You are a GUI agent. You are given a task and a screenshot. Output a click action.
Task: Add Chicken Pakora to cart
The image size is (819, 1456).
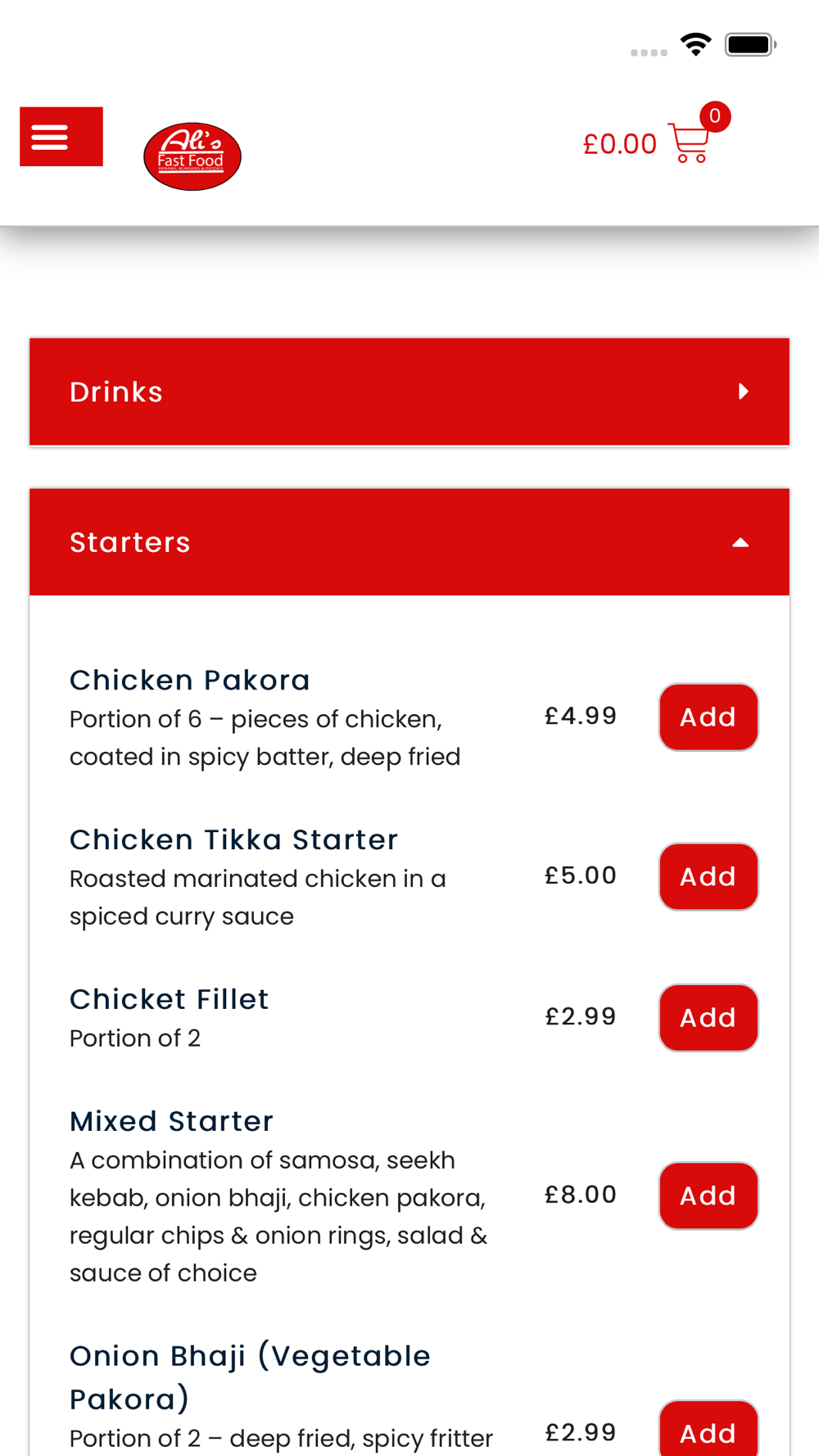tap(708, 717)
